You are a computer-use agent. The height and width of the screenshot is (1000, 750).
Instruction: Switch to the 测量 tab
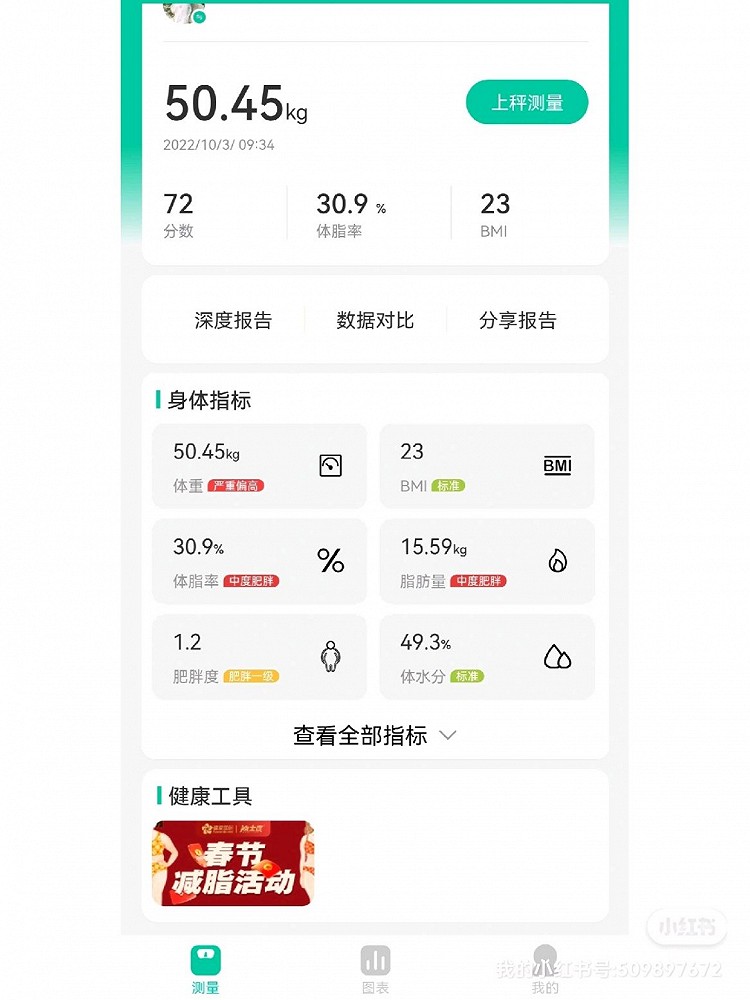(x=206, y=970)
